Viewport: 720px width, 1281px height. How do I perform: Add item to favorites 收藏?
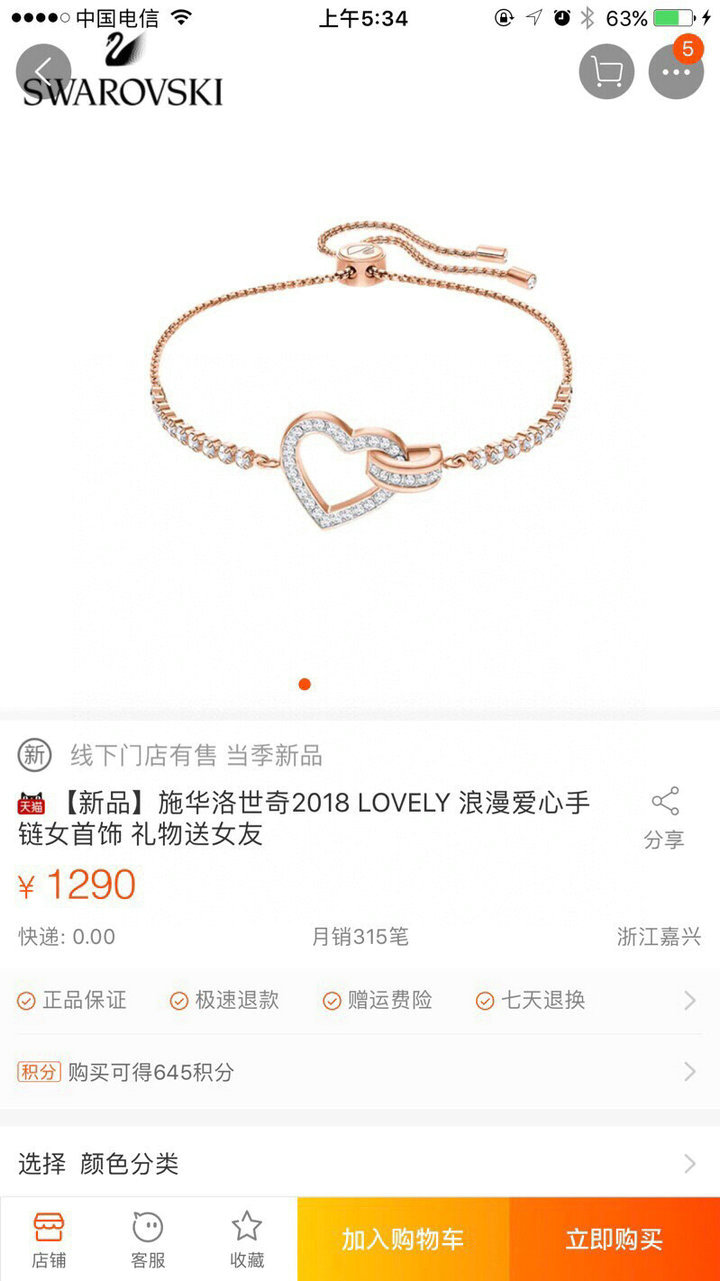click(247, 1240)
